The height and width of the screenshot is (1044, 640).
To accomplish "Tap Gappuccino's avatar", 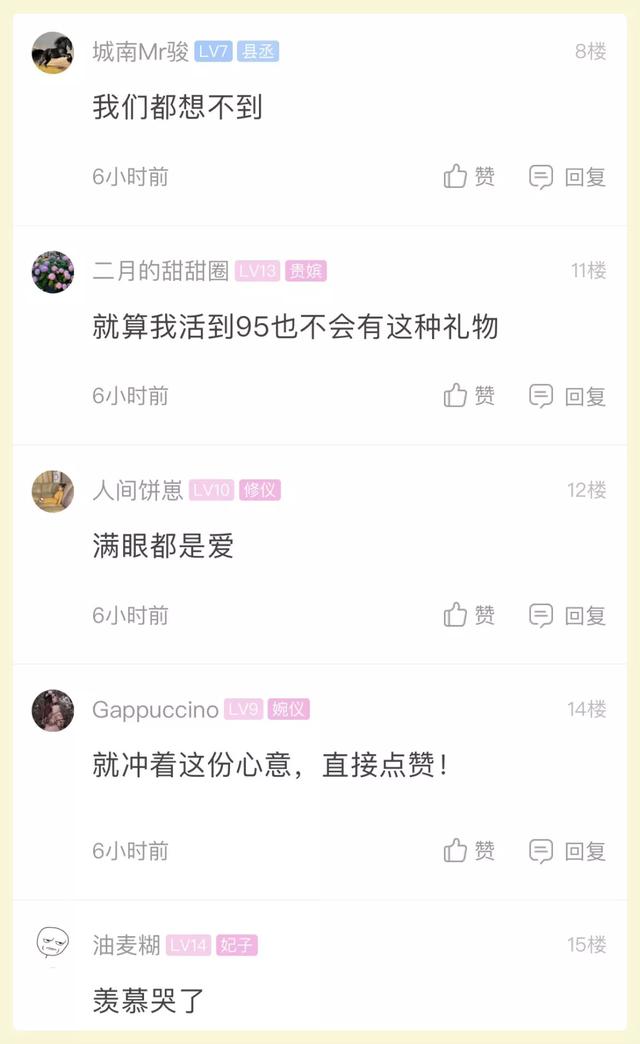I will coord(53,710).
